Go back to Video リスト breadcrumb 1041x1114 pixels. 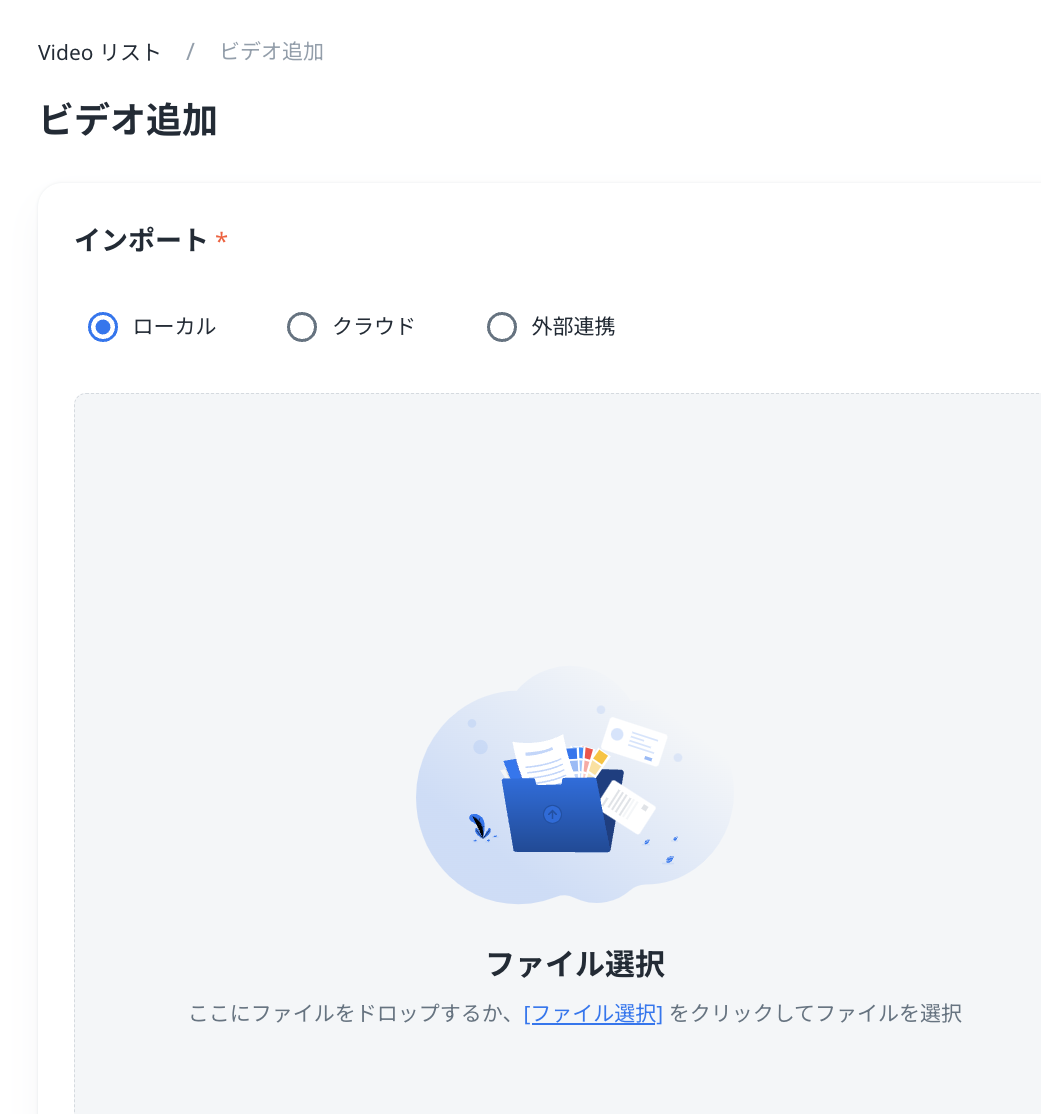99,53
